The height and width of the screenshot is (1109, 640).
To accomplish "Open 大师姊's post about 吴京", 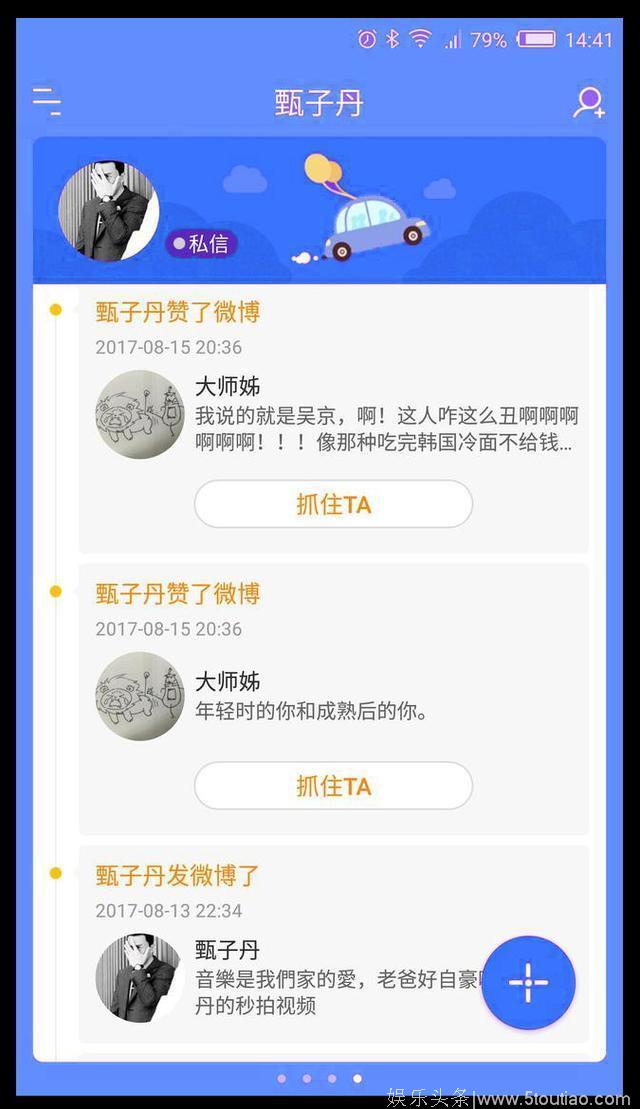I will coord(385,429).
